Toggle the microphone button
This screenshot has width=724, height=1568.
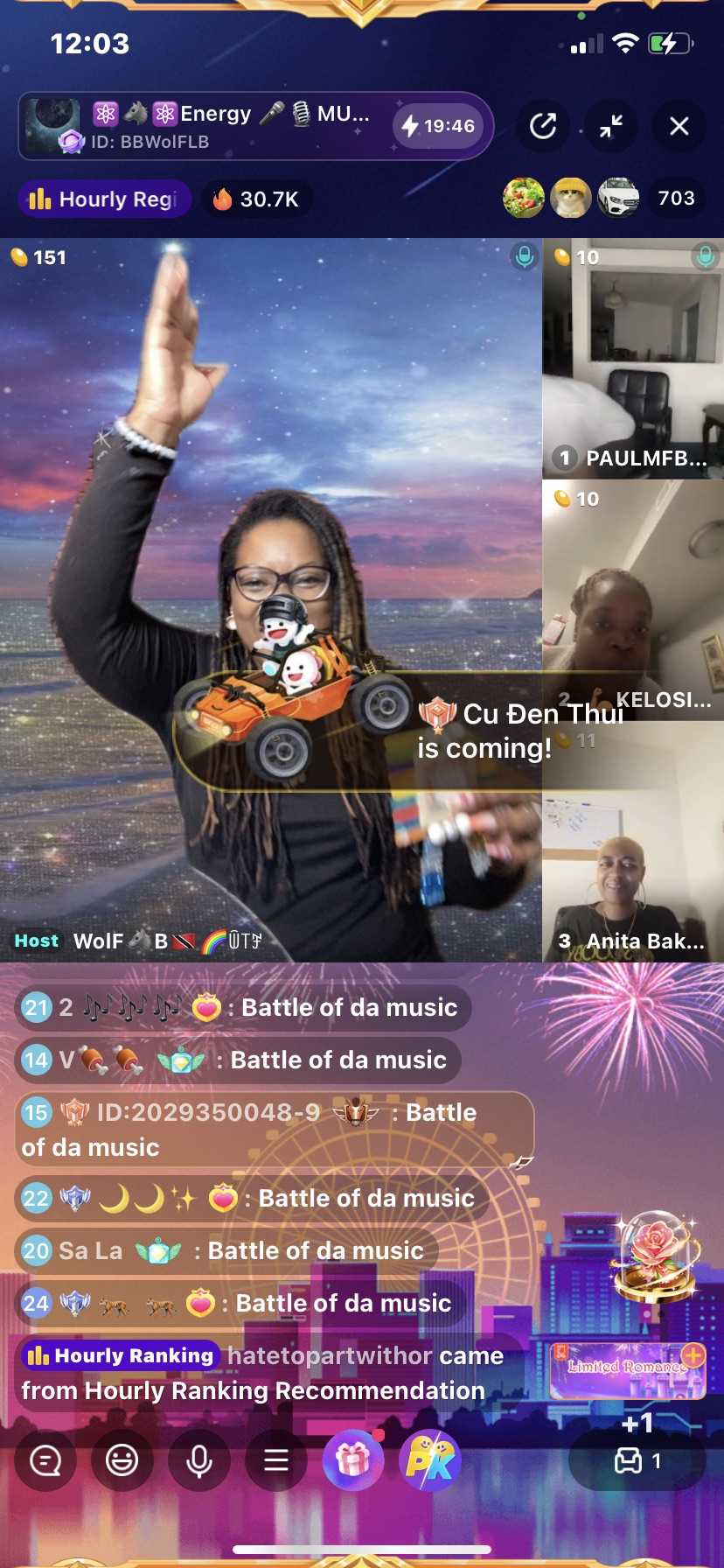click(199, 1460)
